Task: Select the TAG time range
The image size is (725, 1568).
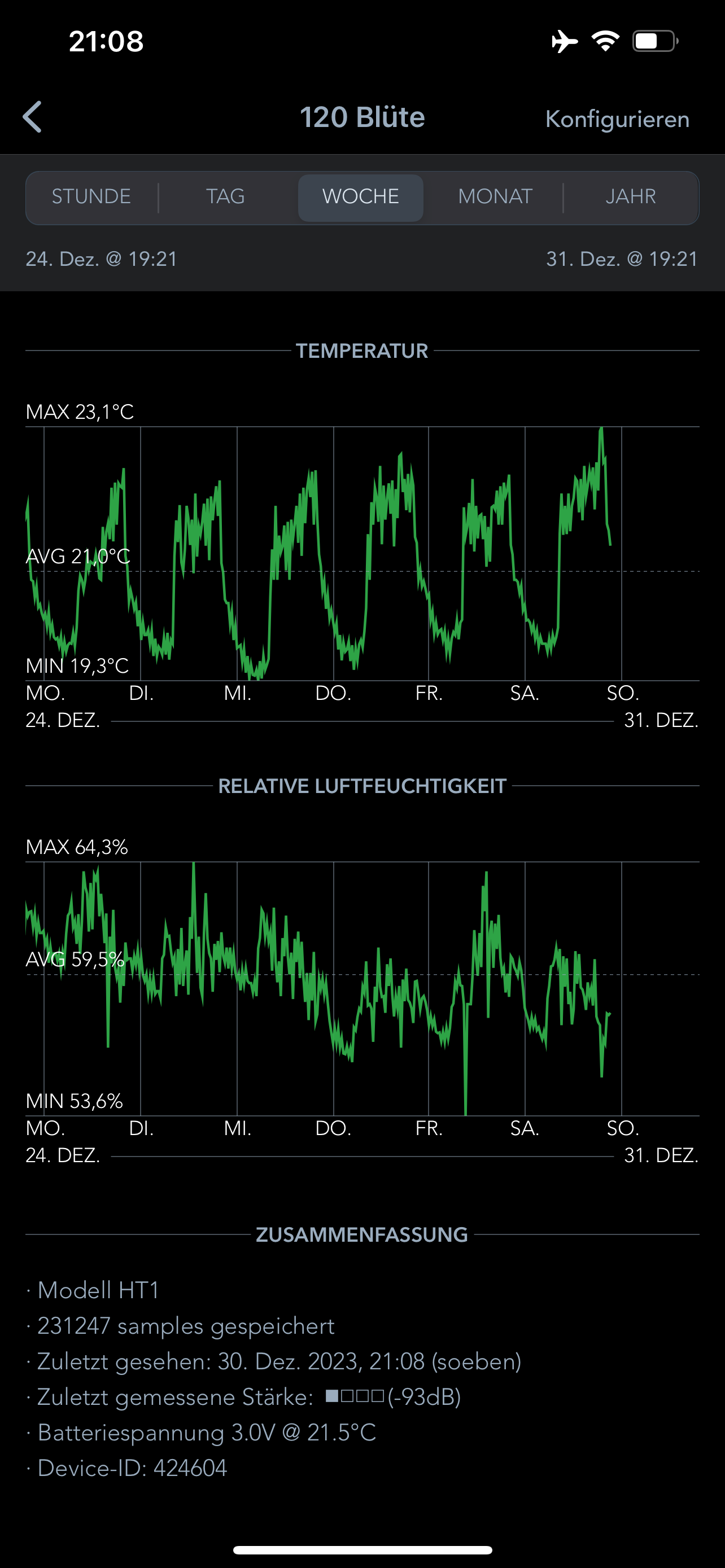Action: 225,197
